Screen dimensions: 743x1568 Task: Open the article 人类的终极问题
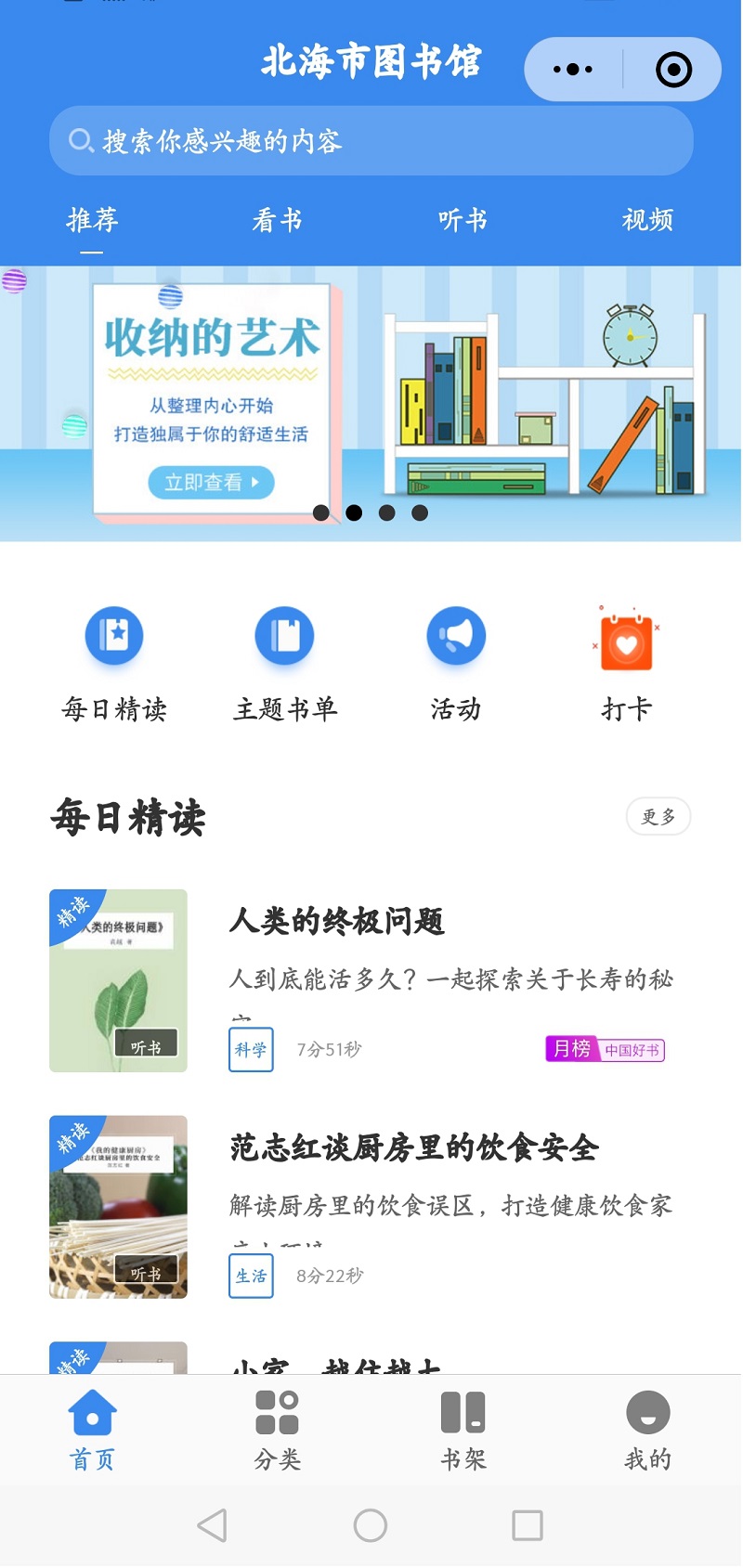coord(336,923)
